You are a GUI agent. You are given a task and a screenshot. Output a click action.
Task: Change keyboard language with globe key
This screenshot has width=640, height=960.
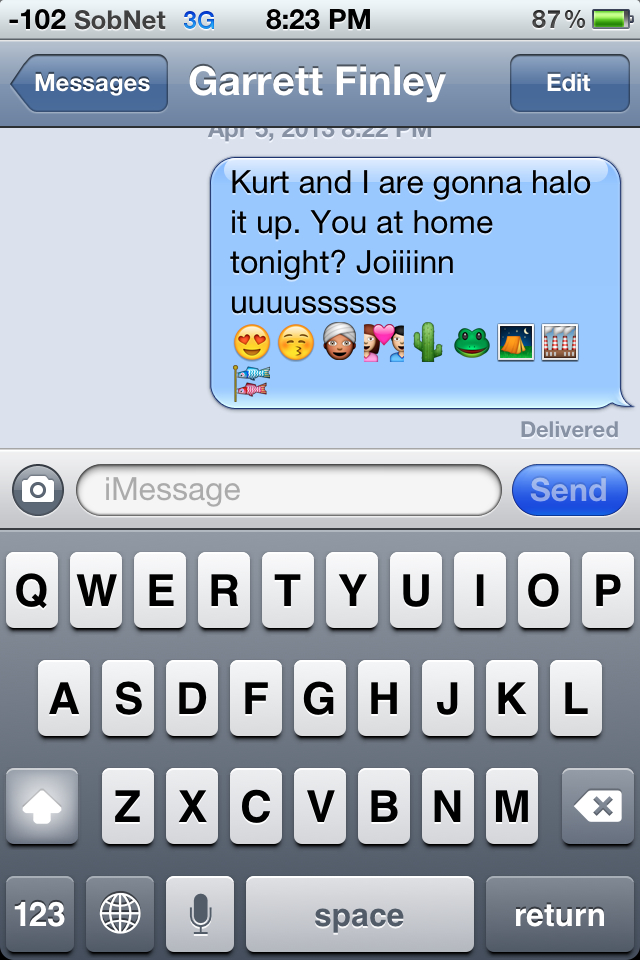point(120,914)
